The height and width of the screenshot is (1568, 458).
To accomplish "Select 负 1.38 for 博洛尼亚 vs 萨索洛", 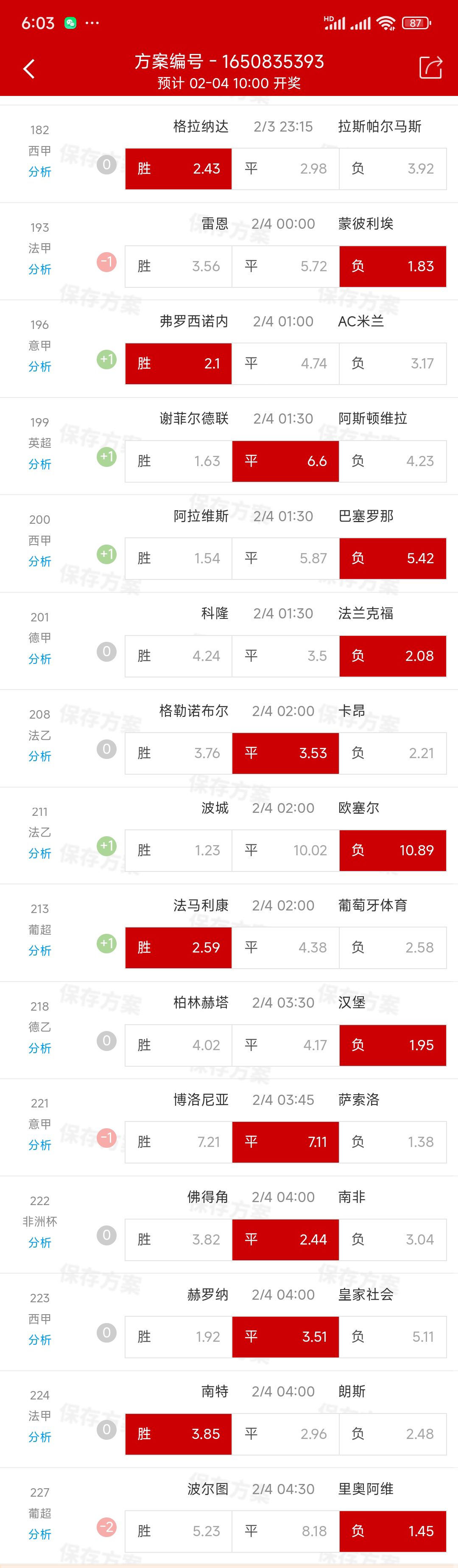I will pyautogui.click(x=392, y=1142).
